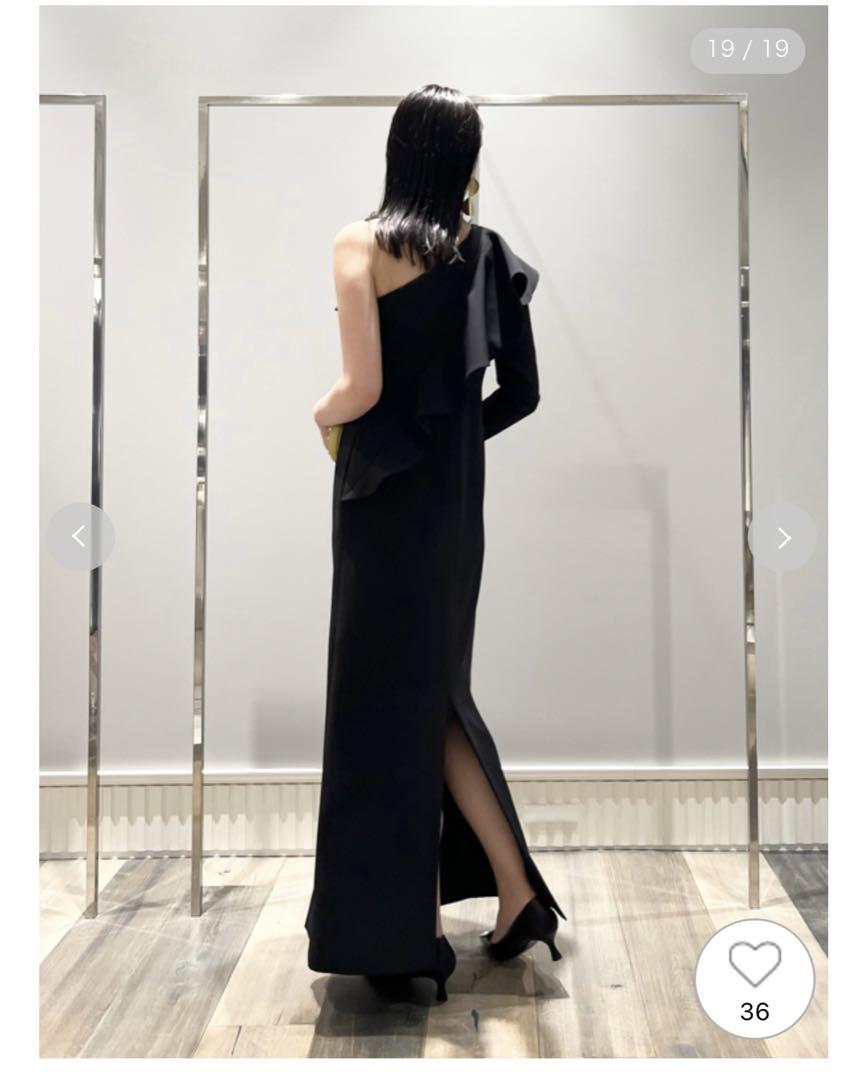Image resolution: width=864 pixels, height=1080 pixels.
Task: Go to the previous product photo
Action: click(x=80, y=537)
